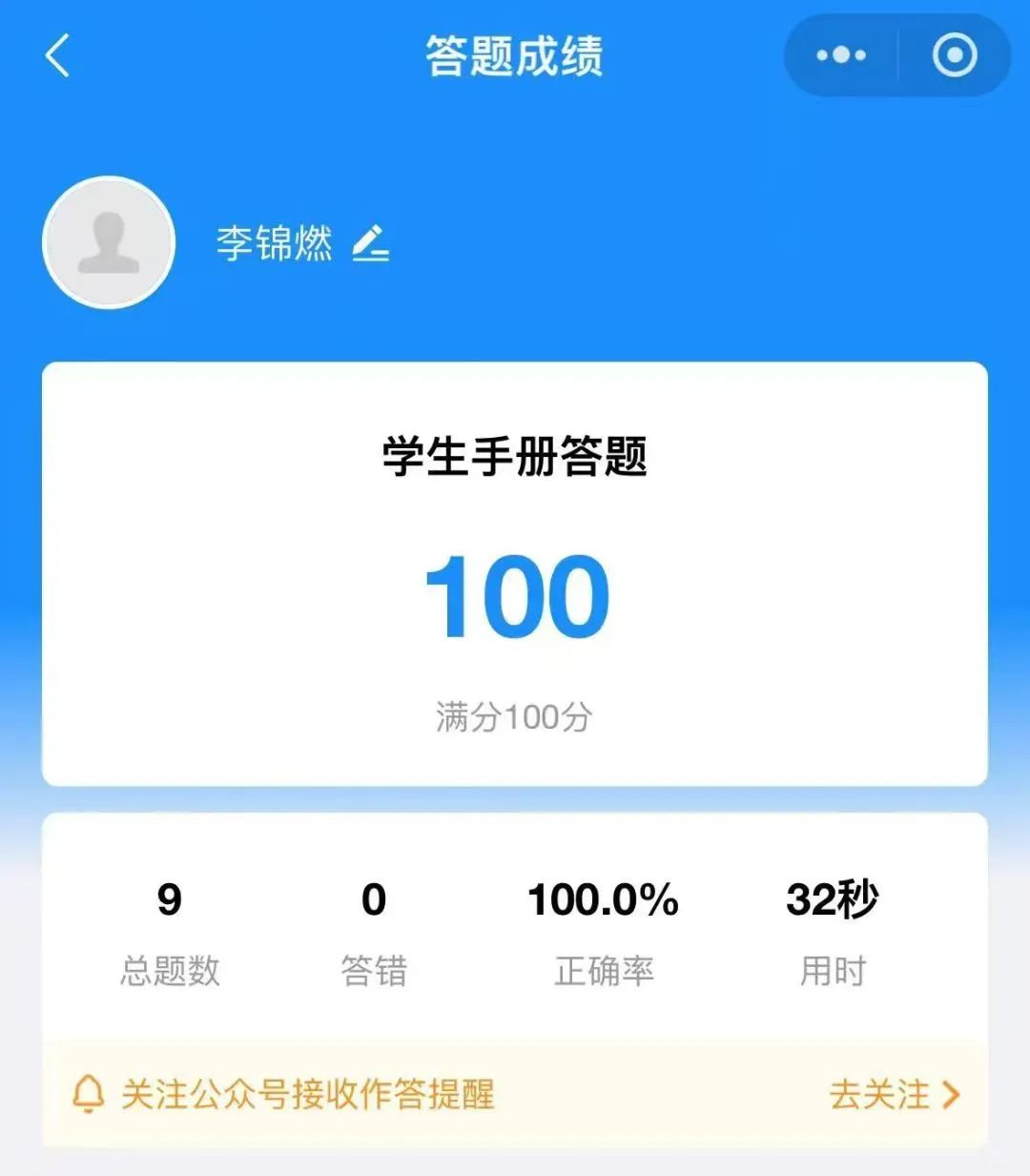Open the profile avatar picture

pyautogui.click(x=109, y=242)
